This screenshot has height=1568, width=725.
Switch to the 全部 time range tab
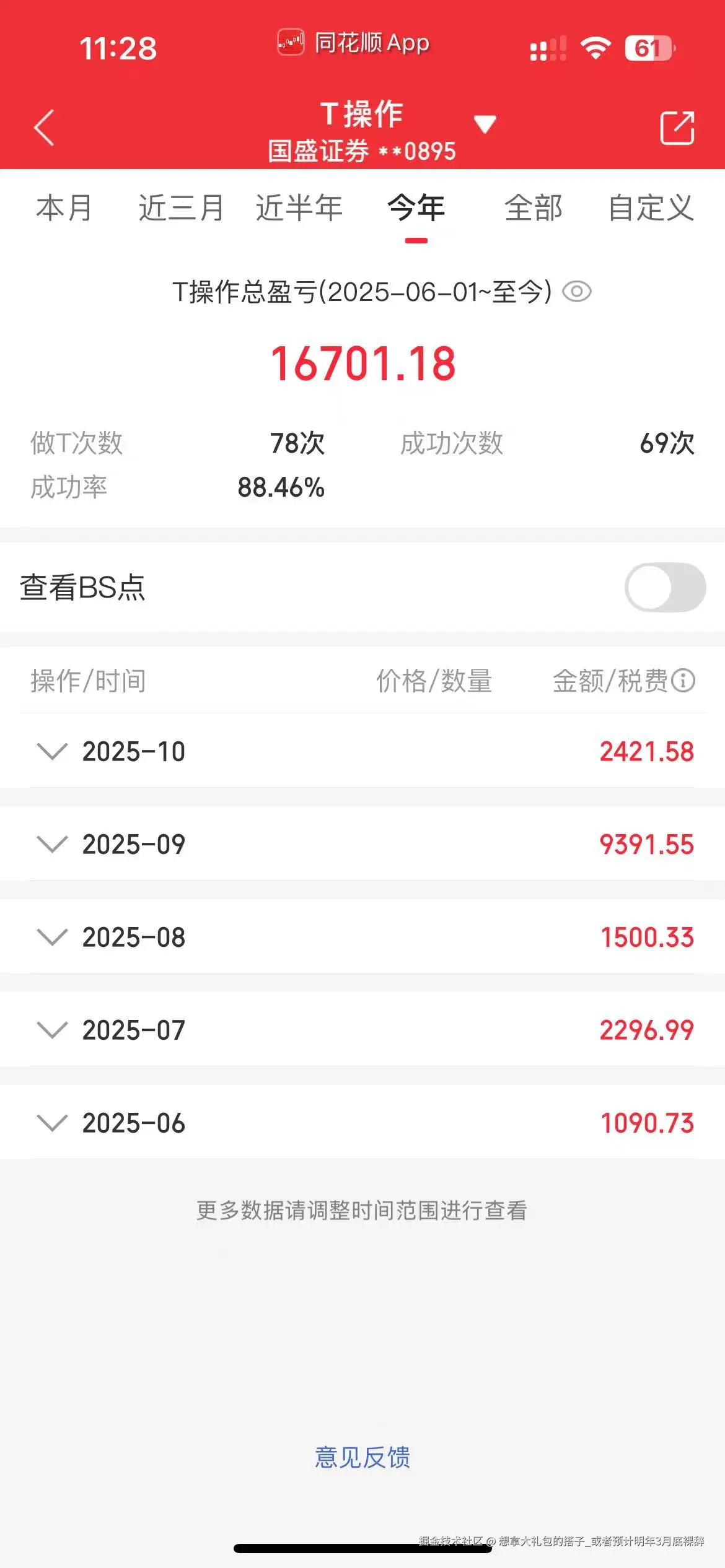534,209
